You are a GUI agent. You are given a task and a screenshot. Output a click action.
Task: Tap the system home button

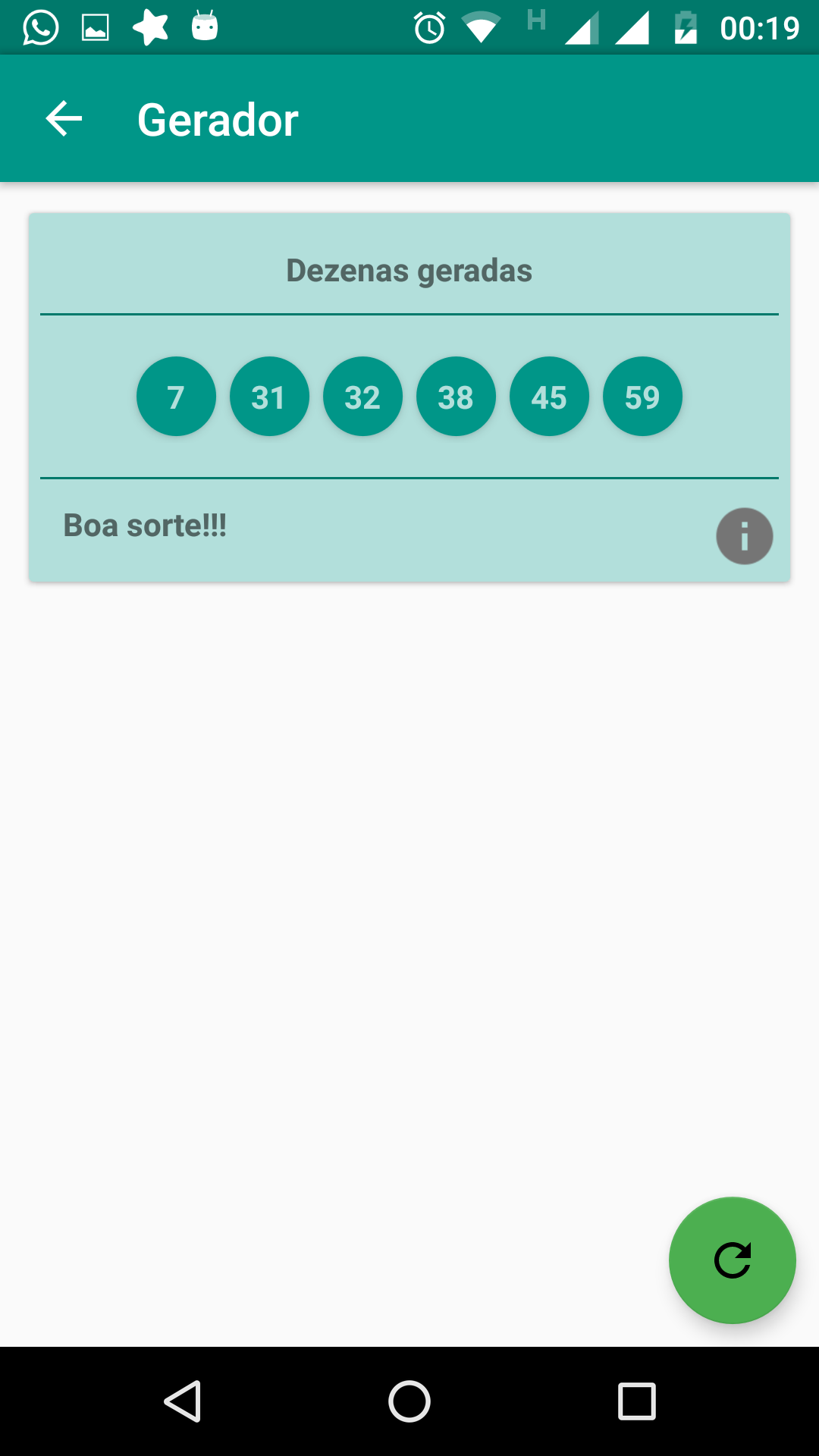[409, 1401]
